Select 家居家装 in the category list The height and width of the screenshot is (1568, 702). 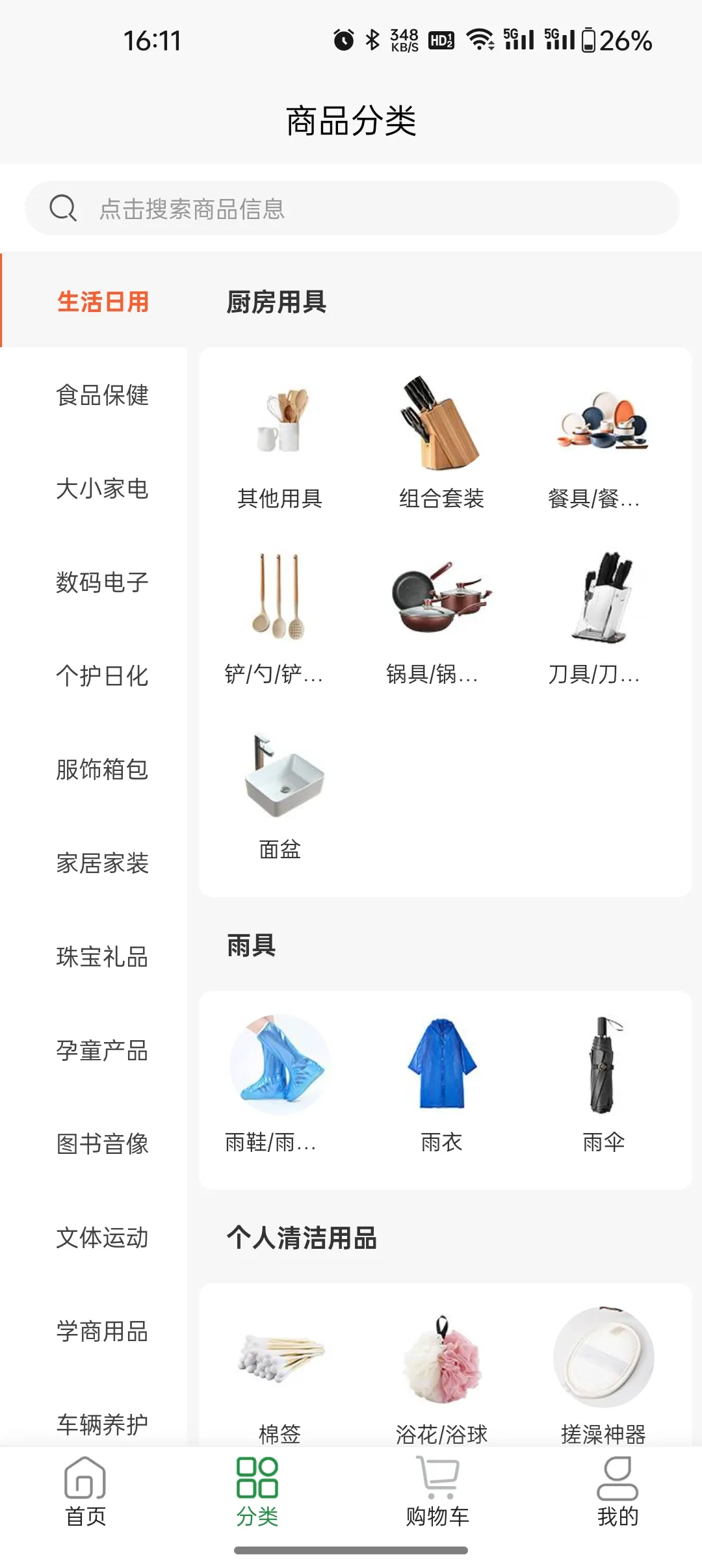102,863
